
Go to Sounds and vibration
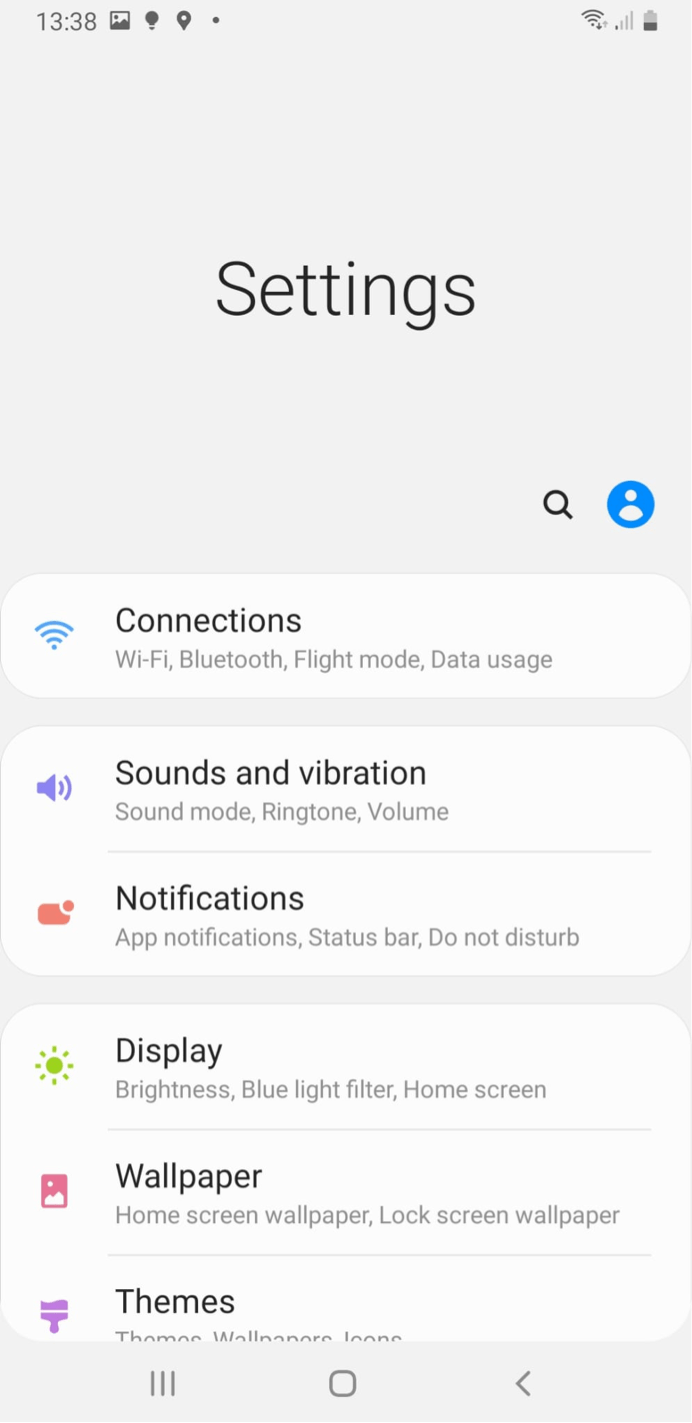click(x=345, y=789)
